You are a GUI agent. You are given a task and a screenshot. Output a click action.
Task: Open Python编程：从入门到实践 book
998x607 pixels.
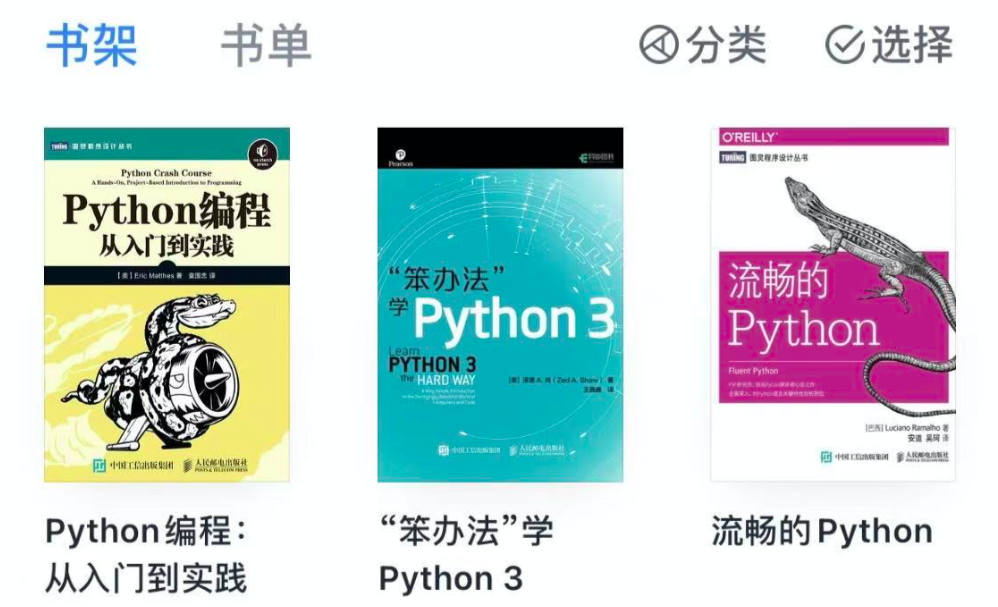click(x=167, y=305)
